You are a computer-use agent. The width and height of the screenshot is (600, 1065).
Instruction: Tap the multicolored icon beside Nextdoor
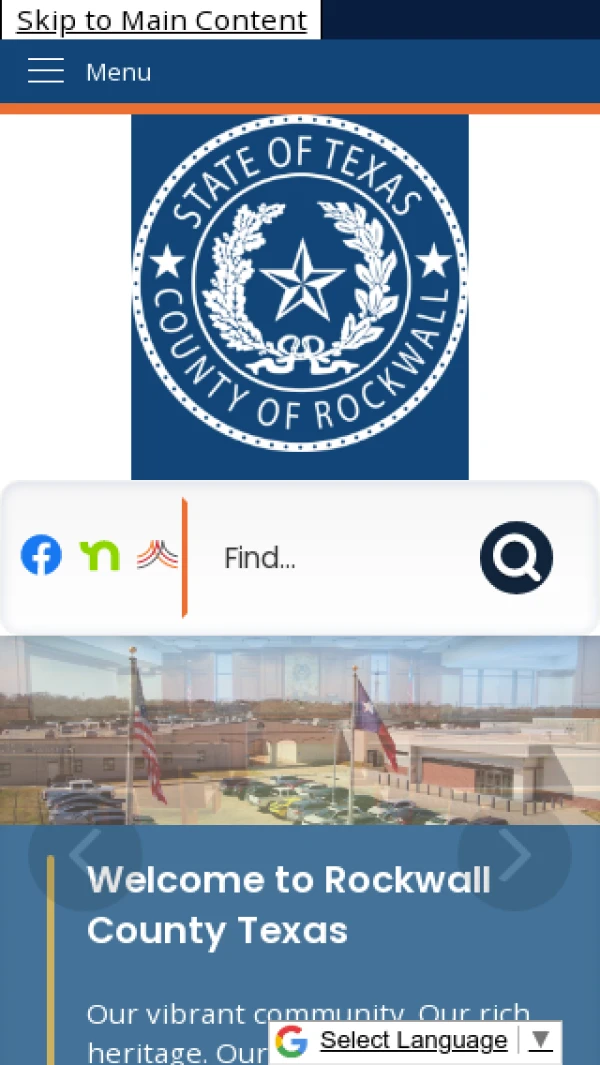coord(157,555)
